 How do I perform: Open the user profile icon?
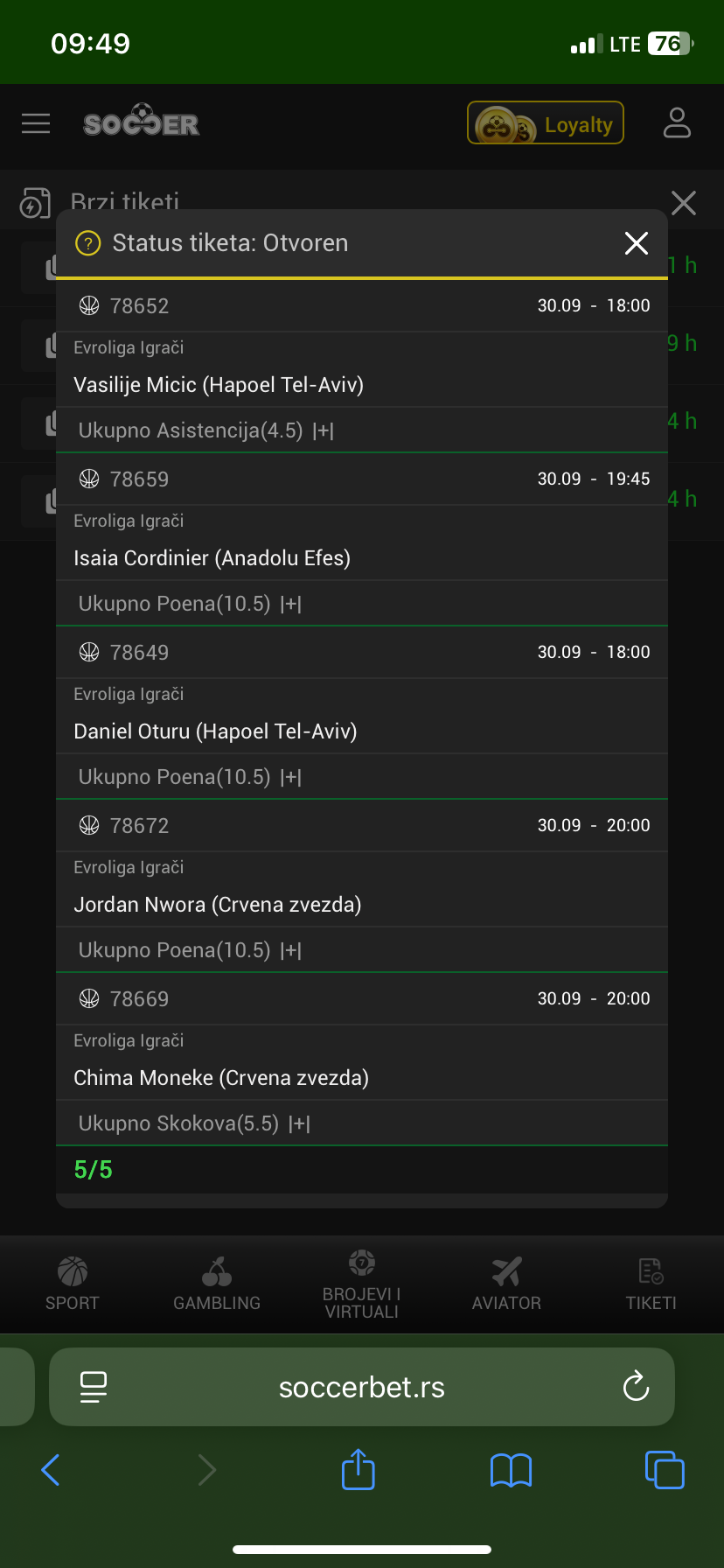click(677, 123)
